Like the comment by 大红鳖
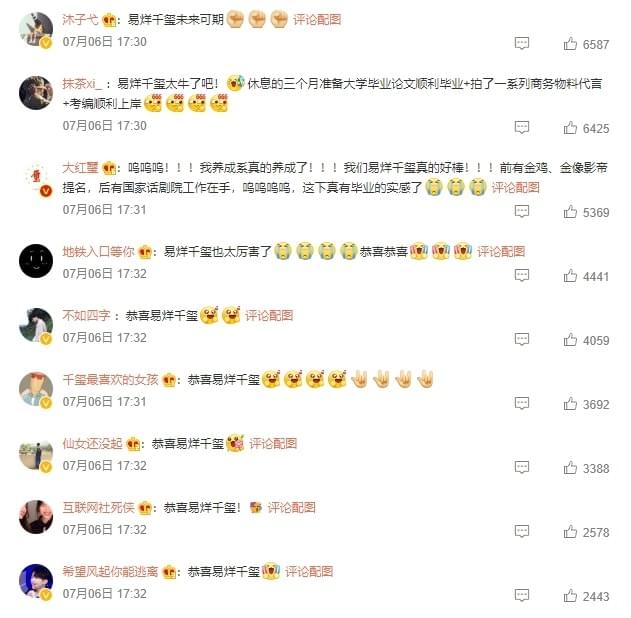Screen dimensions: 631x618 tap(571, 212)
